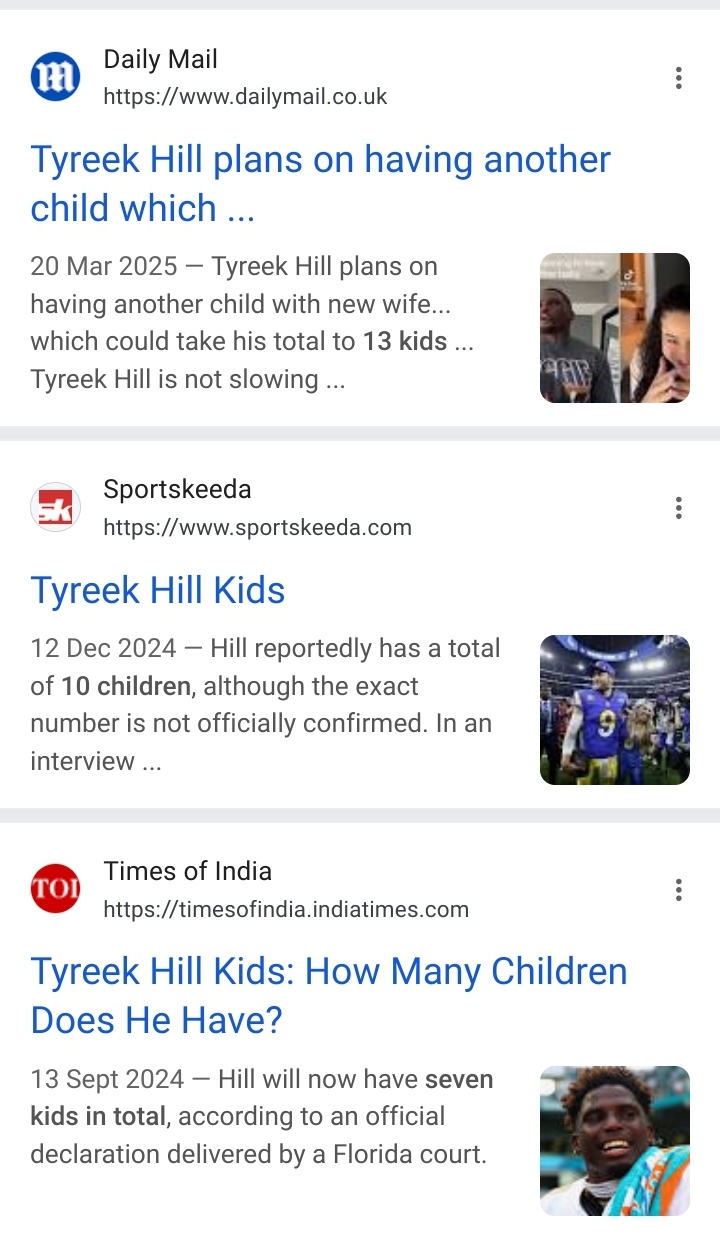Visit the Times of India site header
Image resolution: width=720 pixels, height=1237 pixels.
pyautogui.click(x=250, y=890)
